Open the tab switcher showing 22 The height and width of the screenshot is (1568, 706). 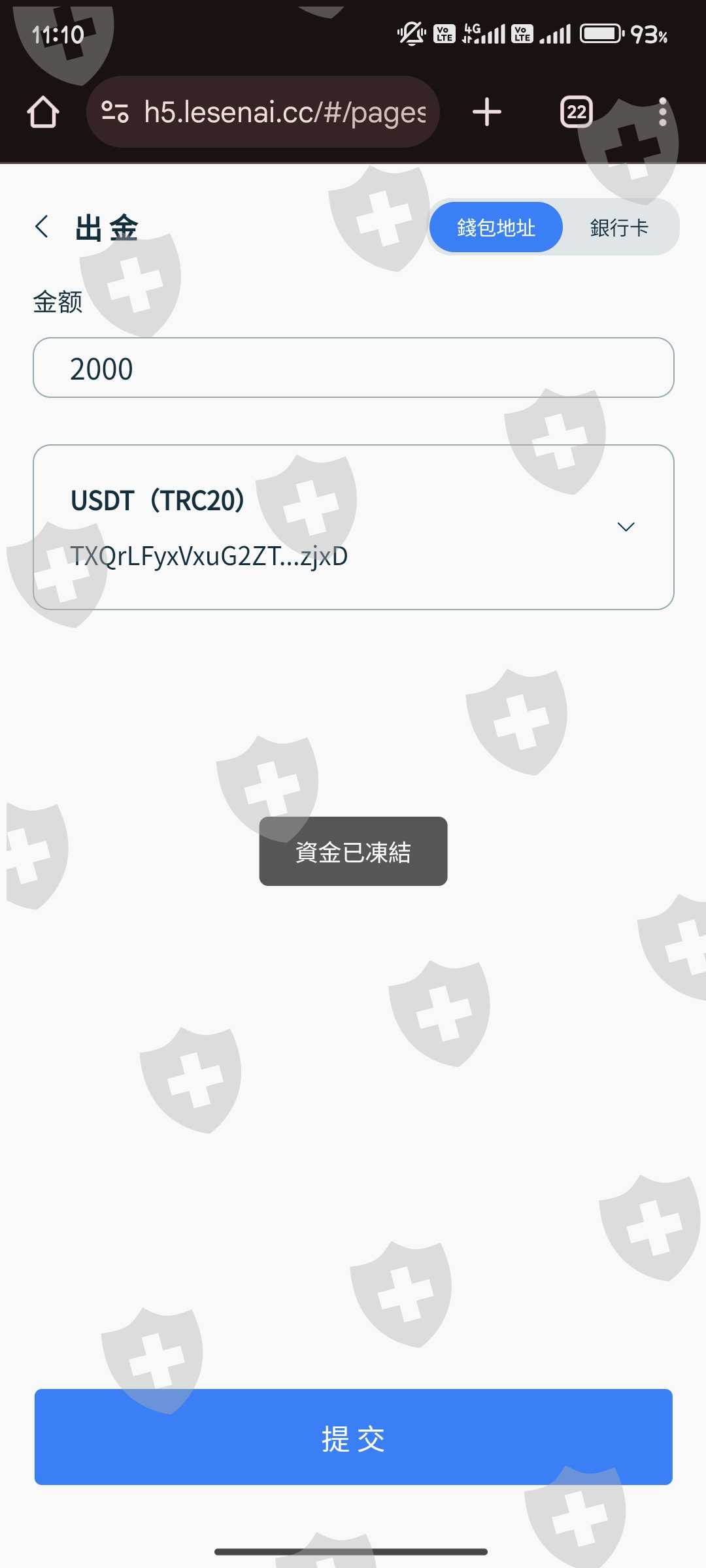coord(577,112)
